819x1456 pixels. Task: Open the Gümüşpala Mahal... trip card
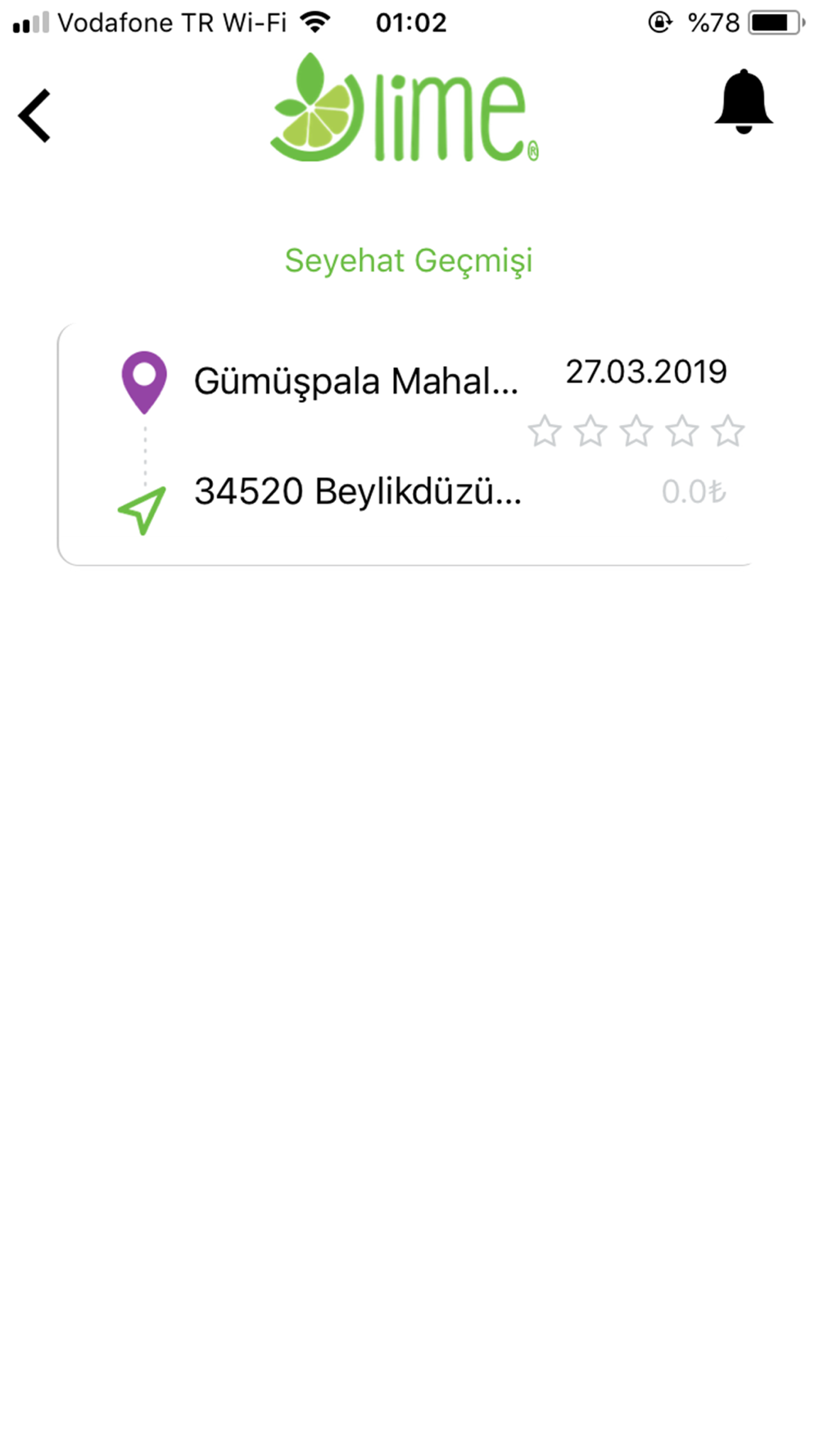coord(405,445)
